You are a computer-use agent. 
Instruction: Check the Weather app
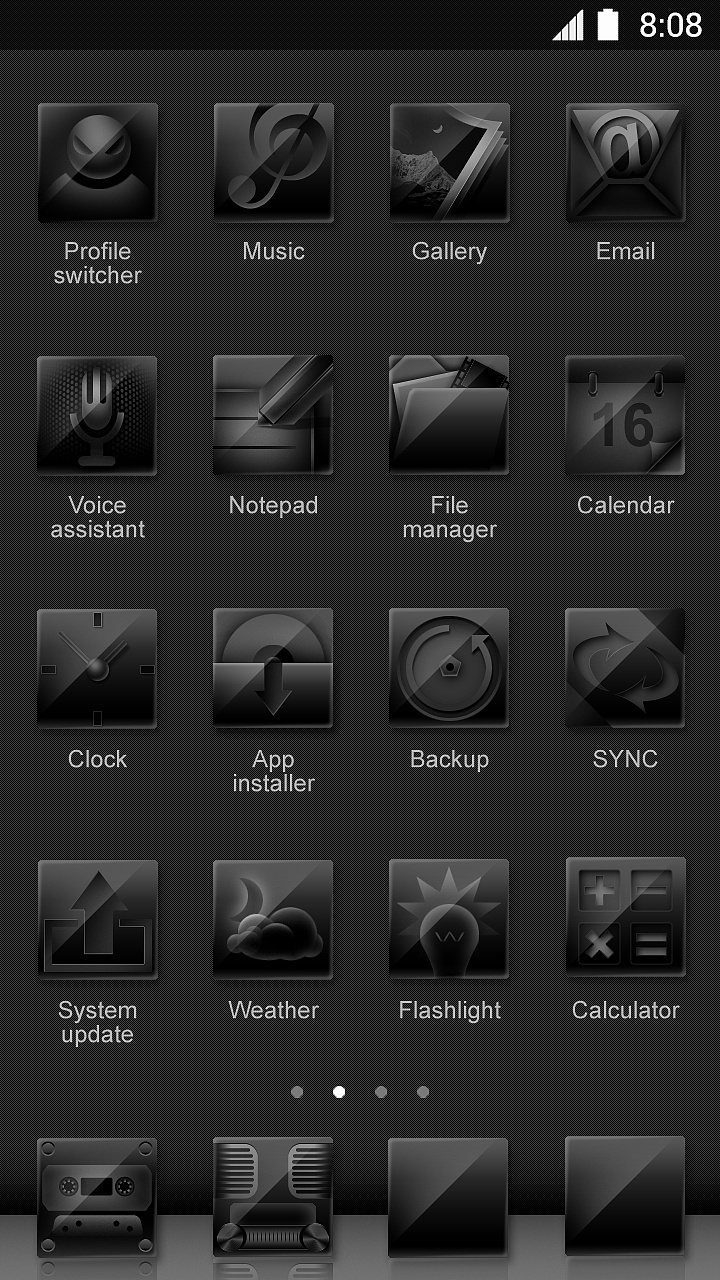(273, 919)
